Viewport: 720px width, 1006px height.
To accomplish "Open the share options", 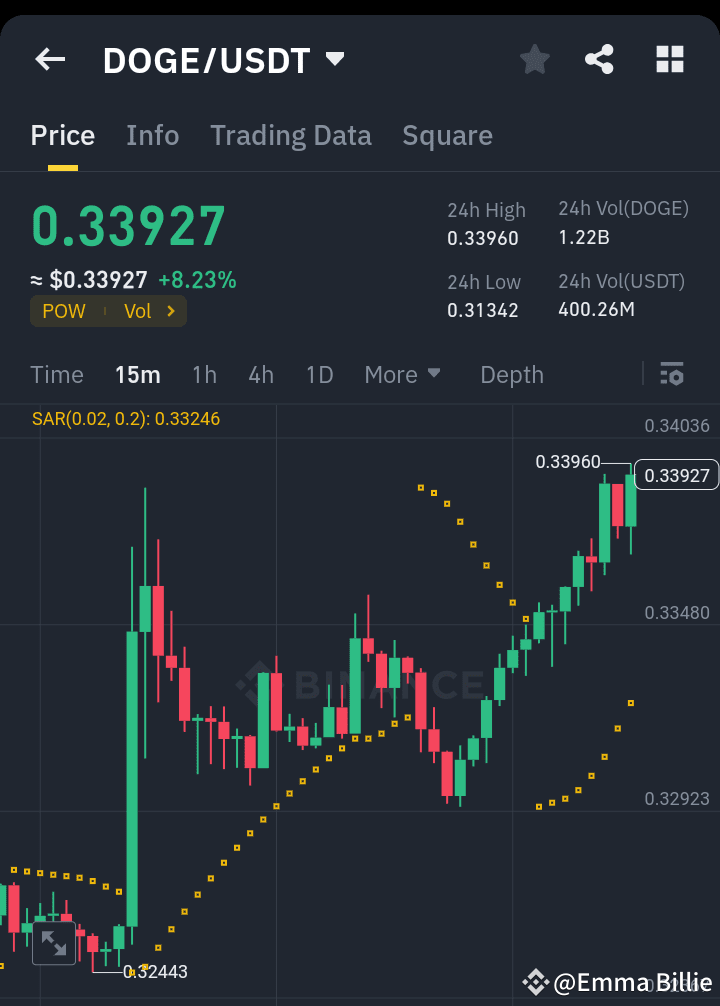I will [599, 59].
